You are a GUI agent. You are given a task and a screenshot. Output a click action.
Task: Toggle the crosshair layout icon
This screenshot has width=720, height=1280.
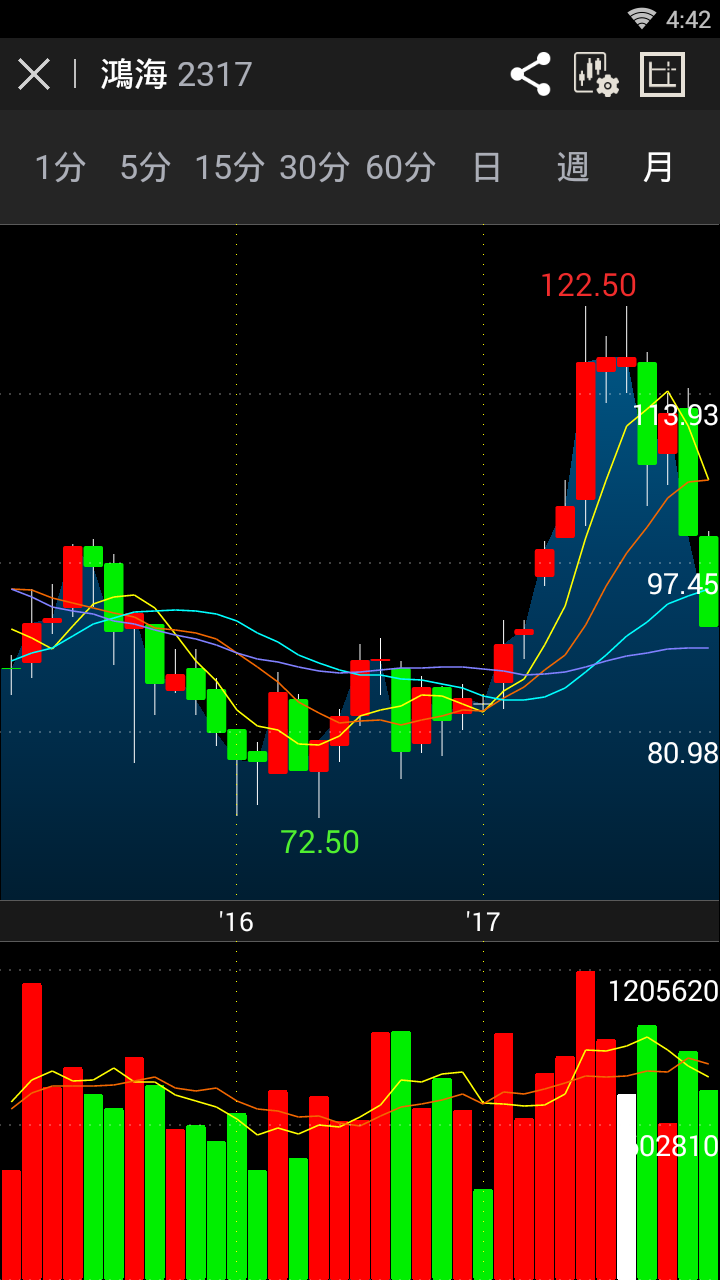[662, 74]
